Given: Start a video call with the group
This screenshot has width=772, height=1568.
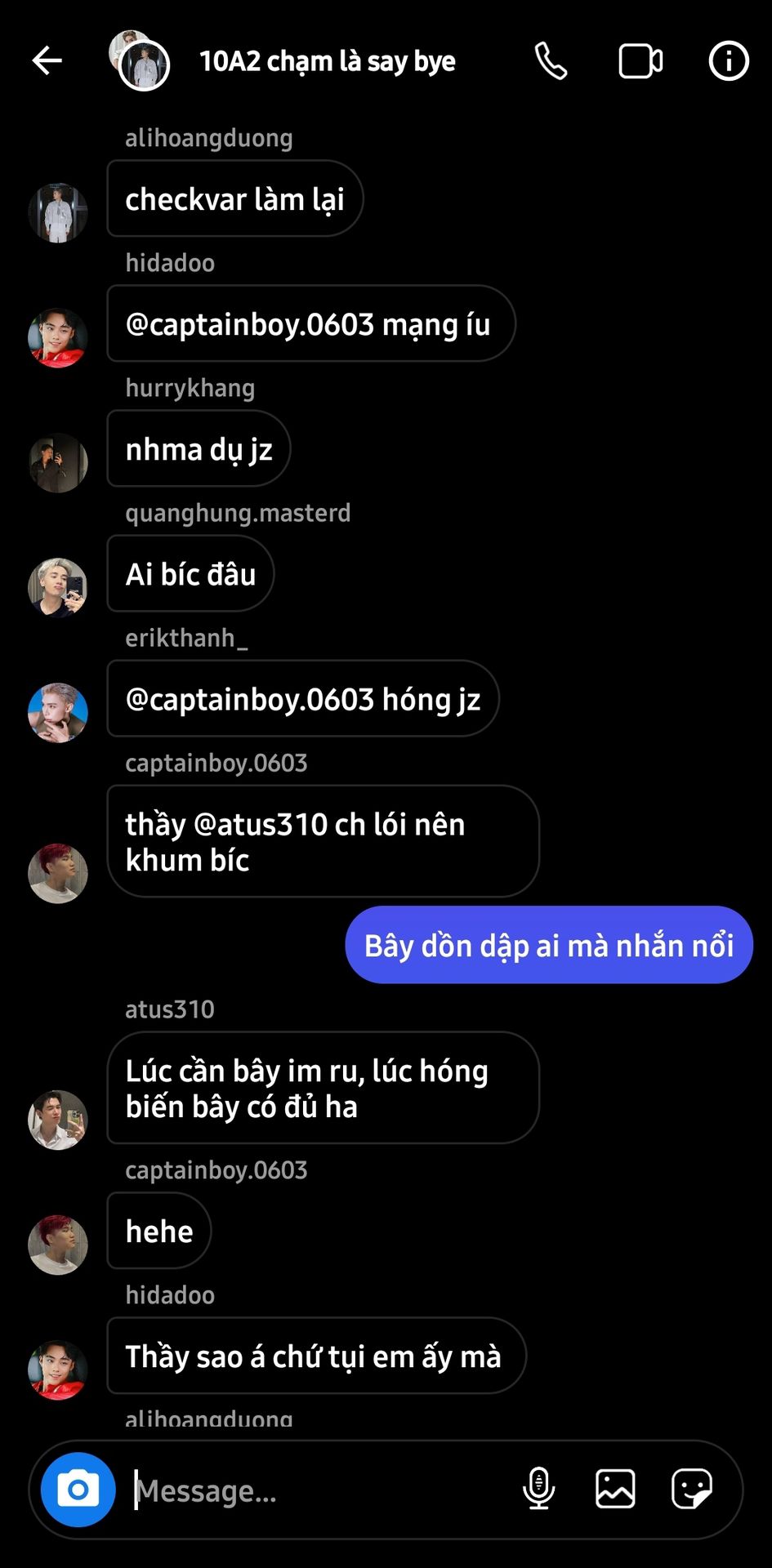Looking at the screenshot, I should click(640, 61).
